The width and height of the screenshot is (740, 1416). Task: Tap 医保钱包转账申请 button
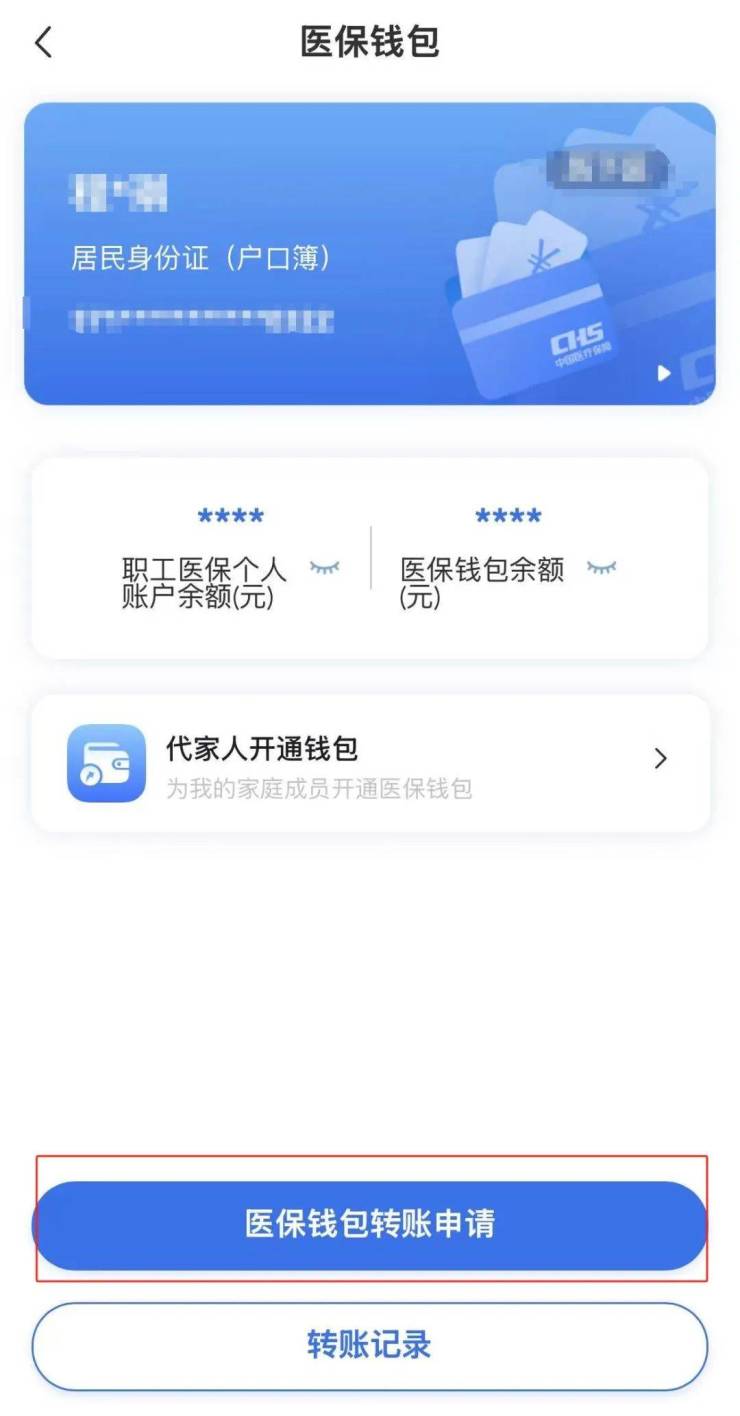coord(370,1225)
